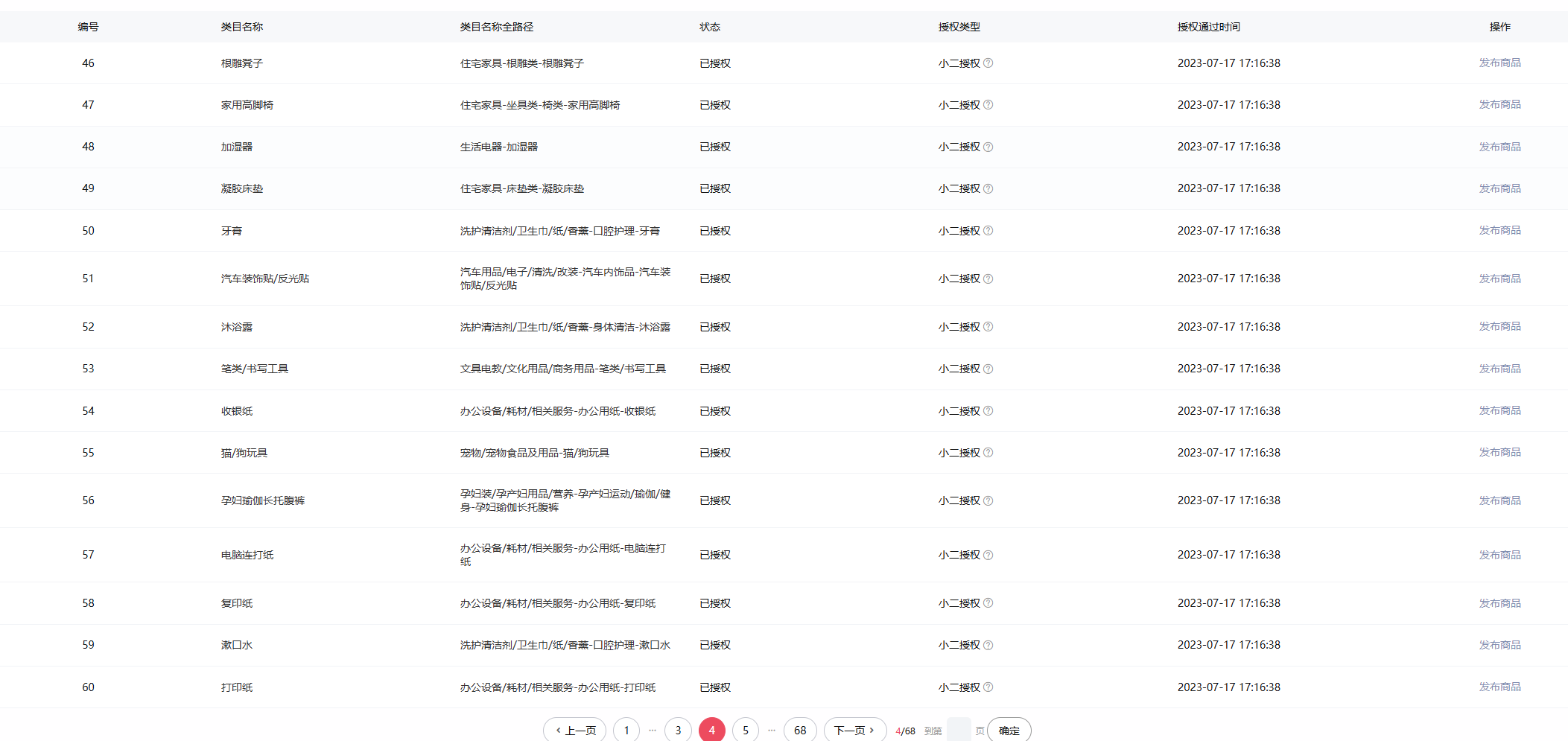Tap 发布商品 for 沐浴露 row

[x=1499, y=327]
